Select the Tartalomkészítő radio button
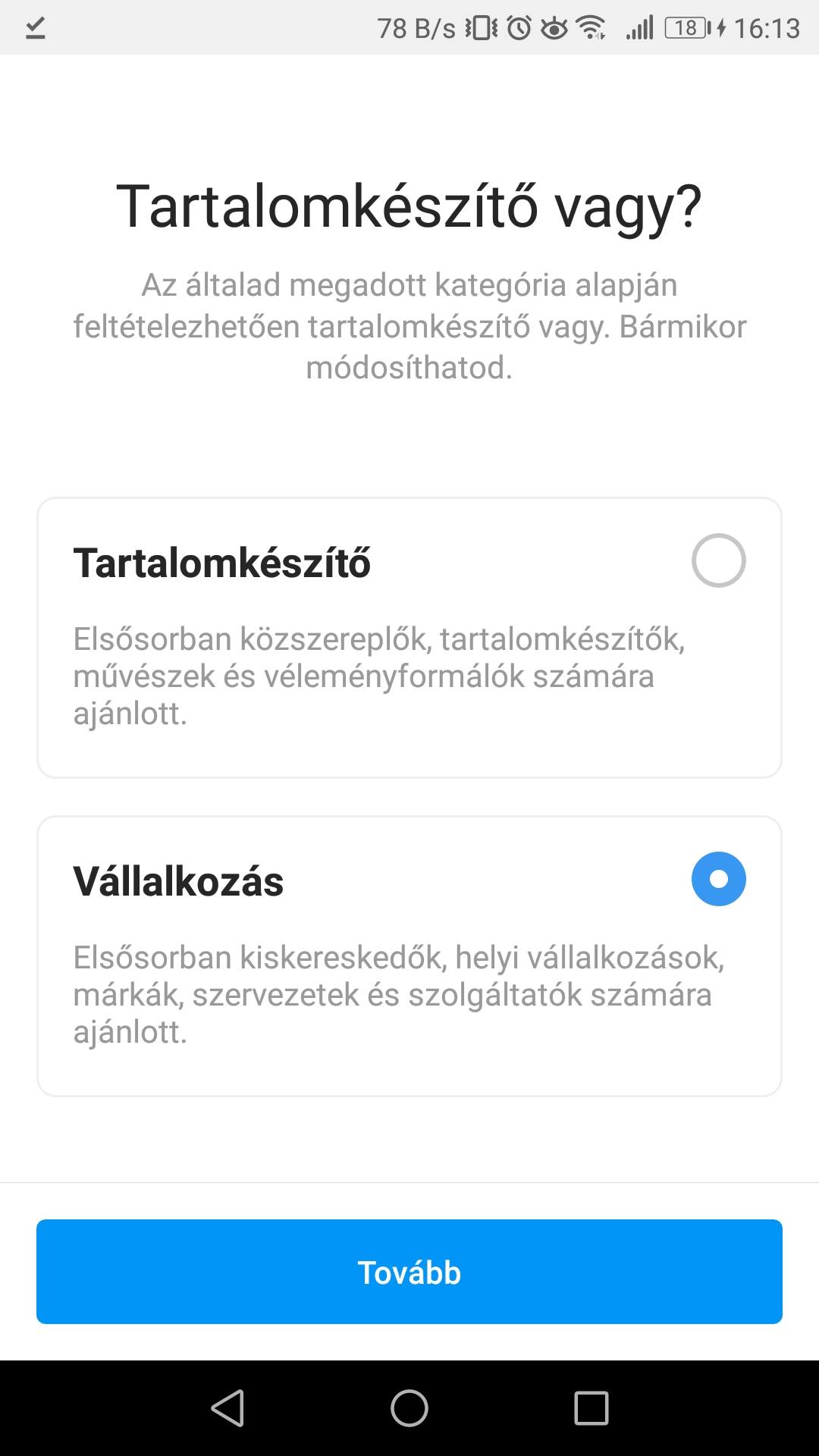The height and width of the screenshot is (1456, 819). click(718, 560)
